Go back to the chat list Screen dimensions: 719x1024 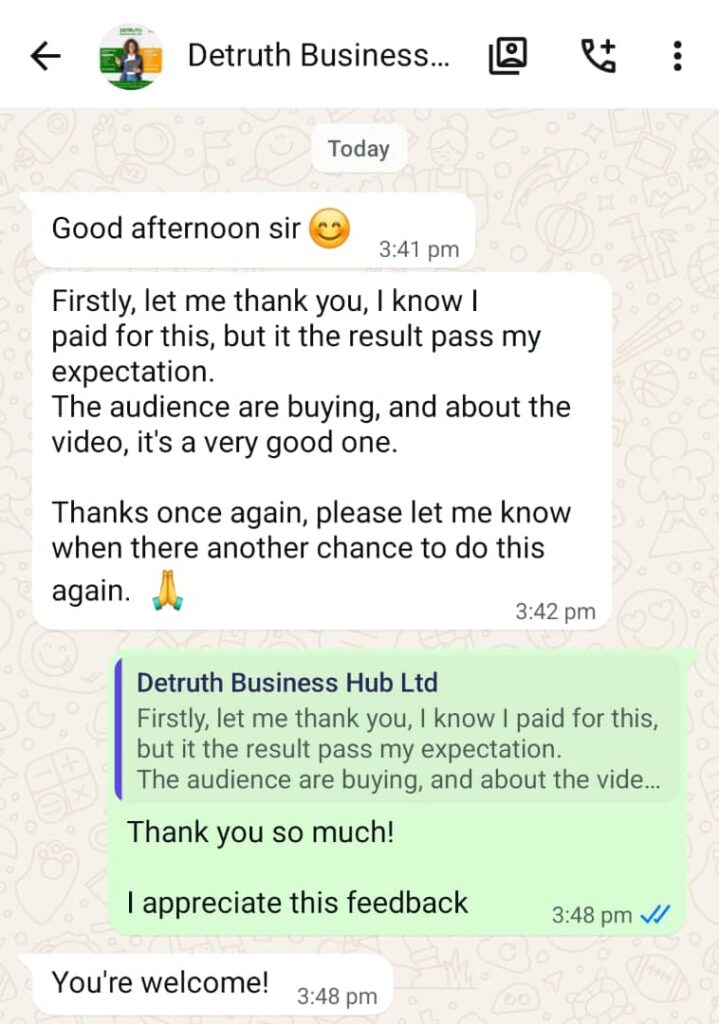pyautogui.click(x=45, y=57)
